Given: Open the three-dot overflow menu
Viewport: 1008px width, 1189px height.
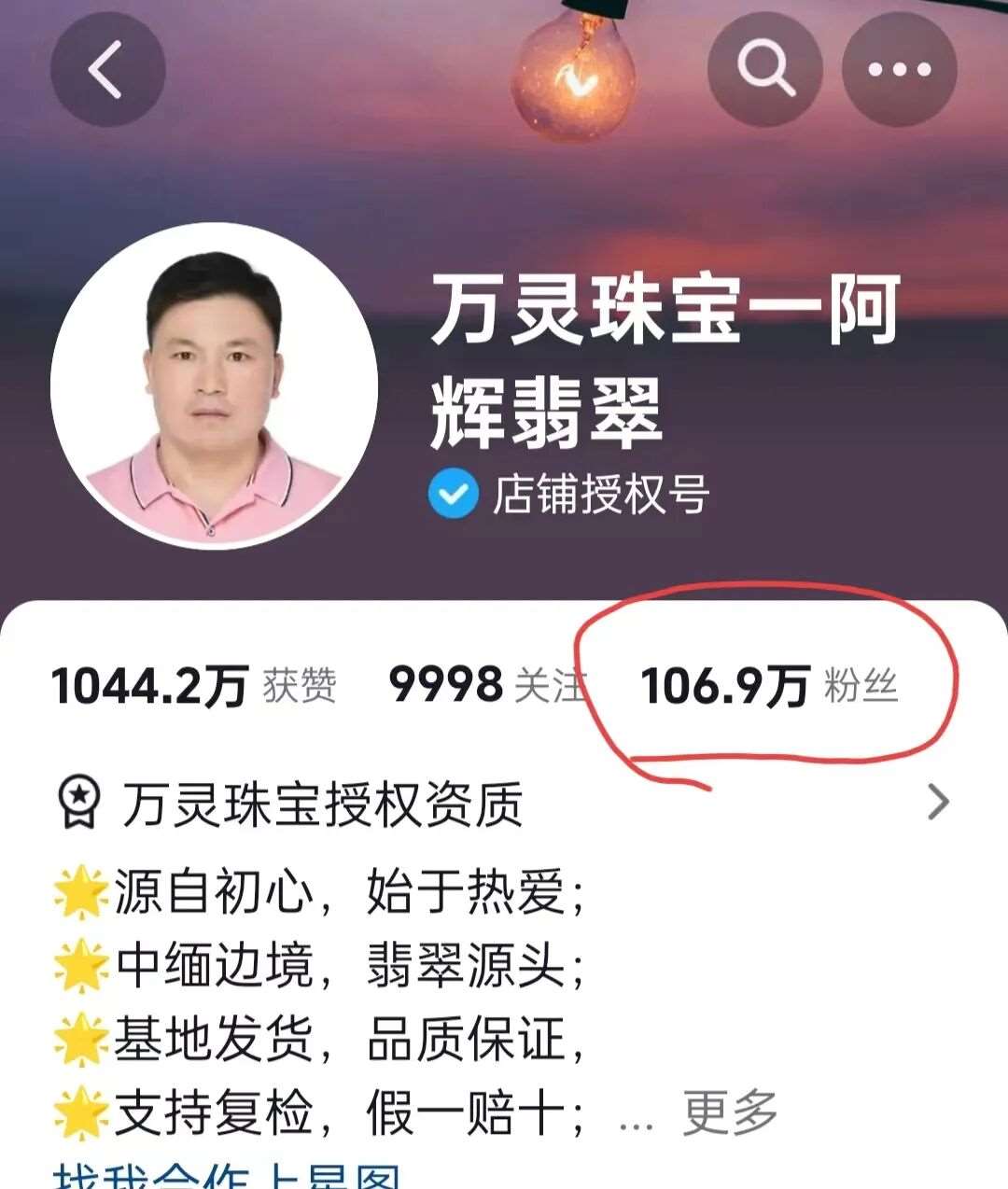Looking at the screenshot, I should coord(899,69).
